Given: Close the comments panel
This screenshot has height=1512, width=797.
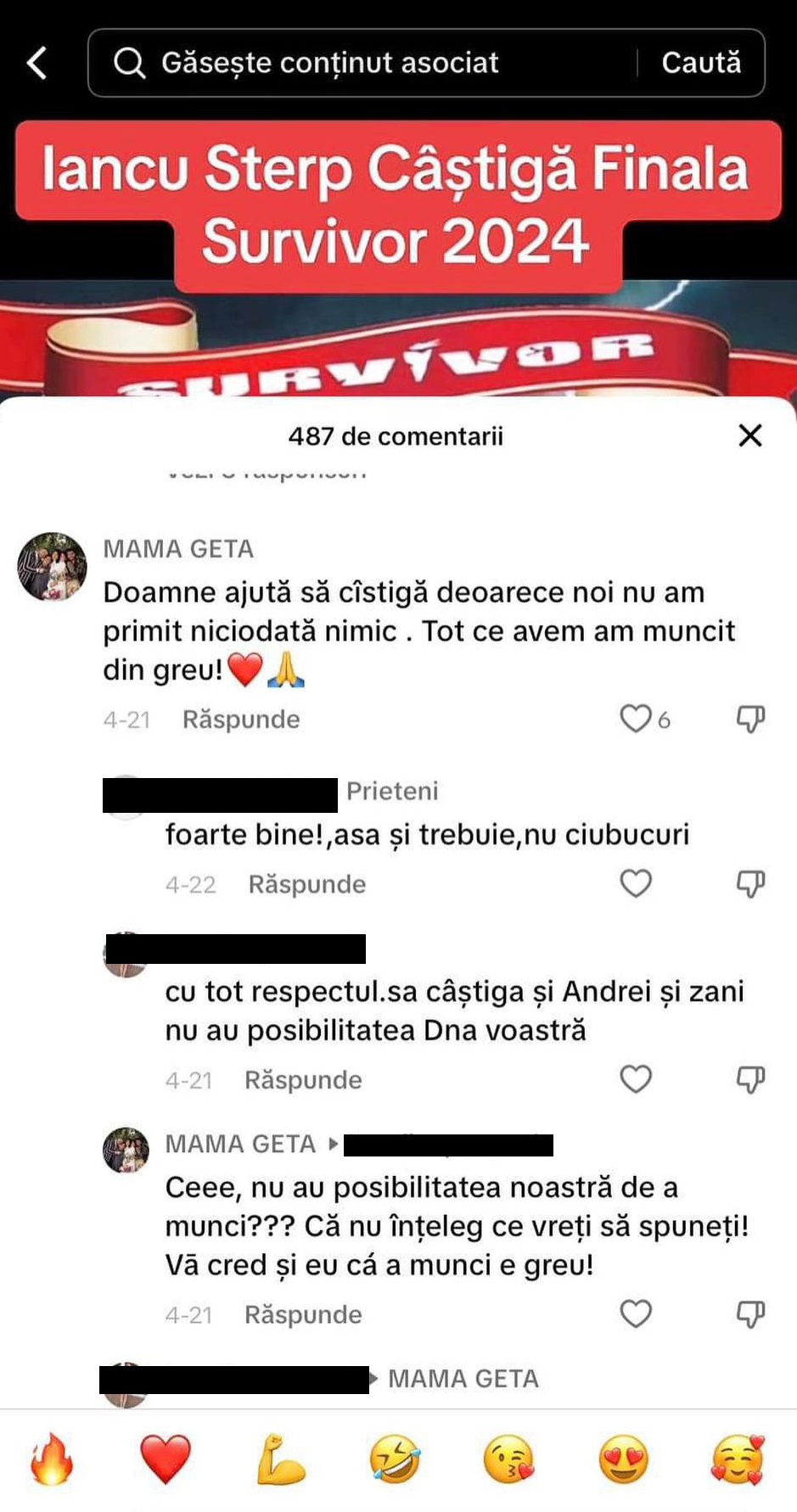Looking at the screenshot, I should point(750,436).
